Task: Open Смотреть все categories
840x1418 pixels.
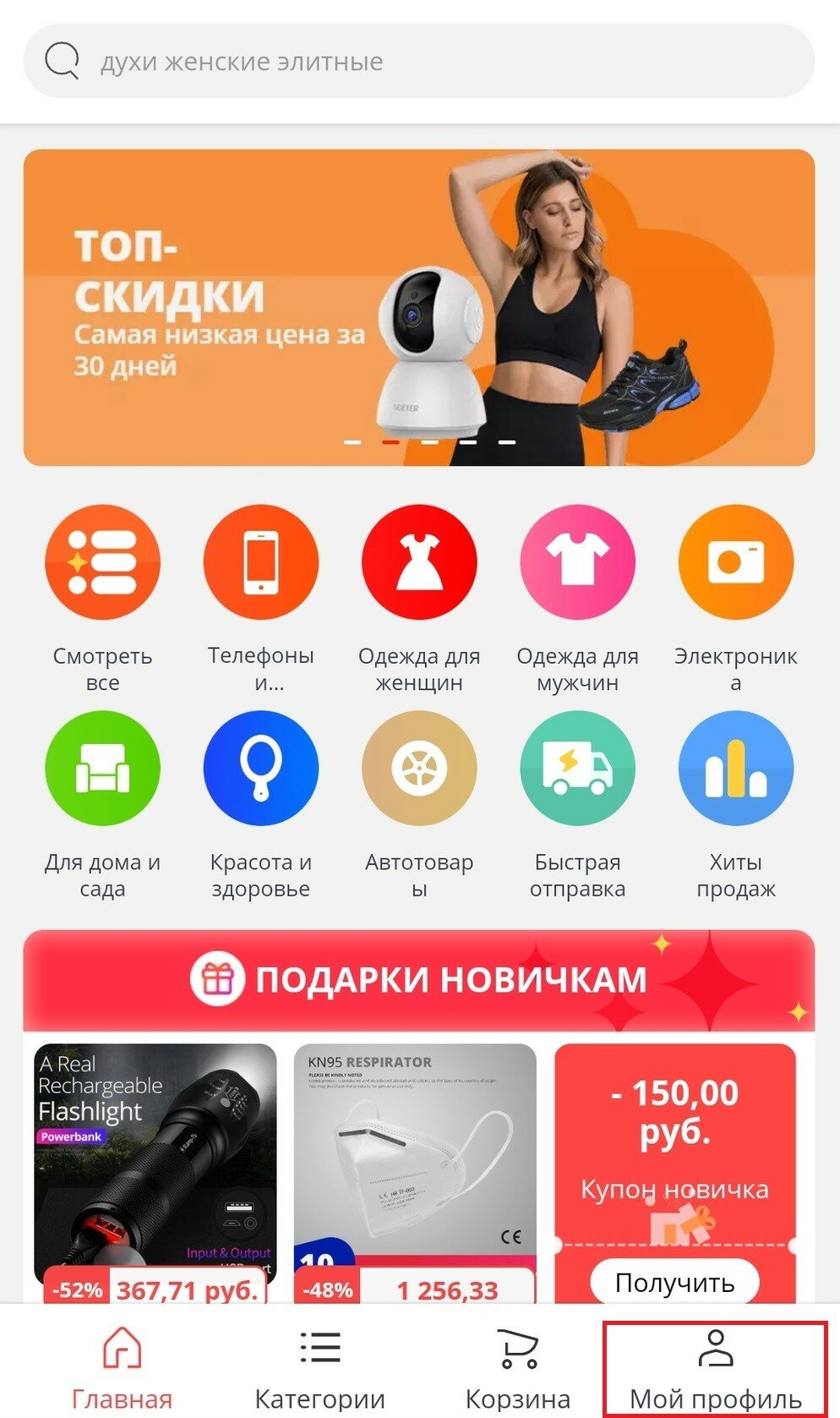Action: pyautogui.click(x=102, y=562)
